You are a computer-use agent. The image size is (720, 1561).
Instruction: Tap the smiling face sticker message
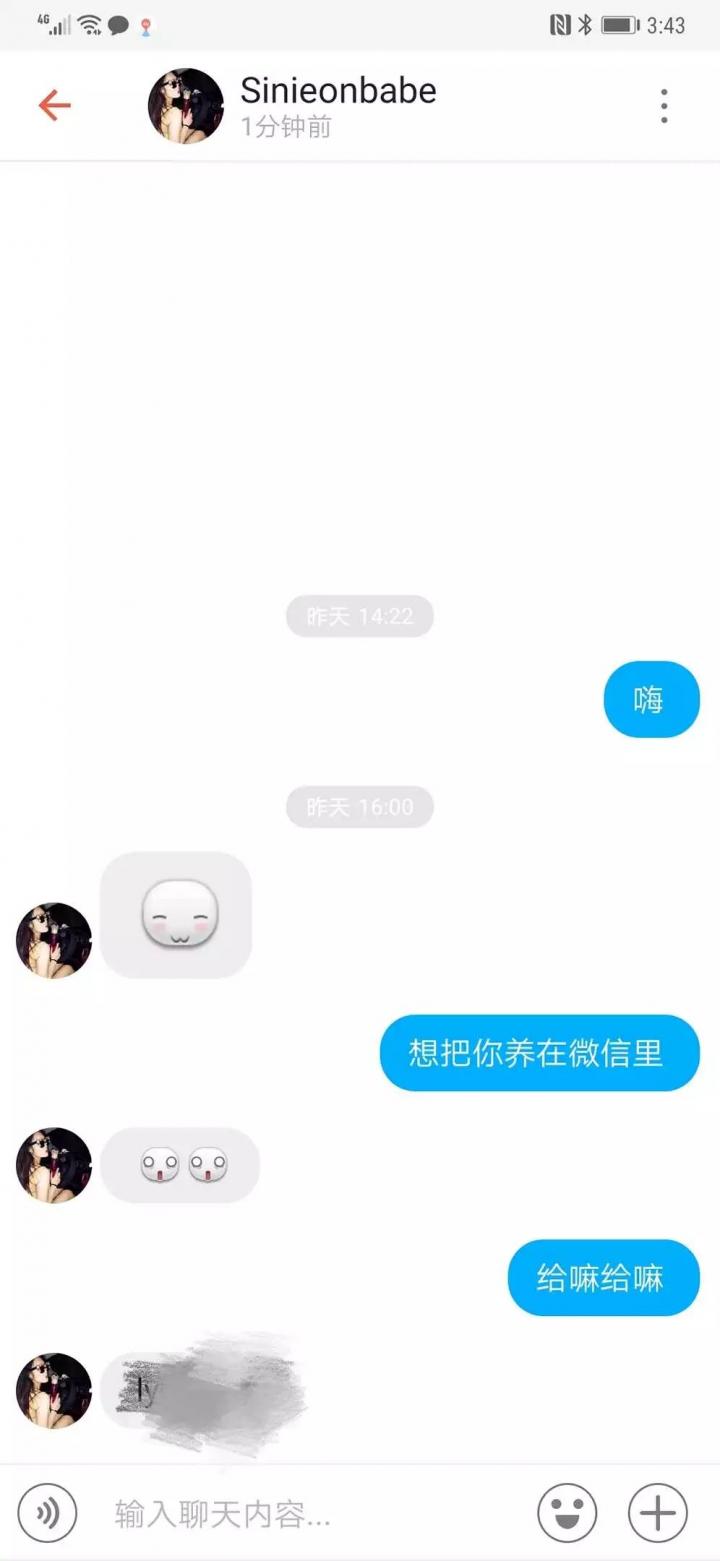pos(176,915)
